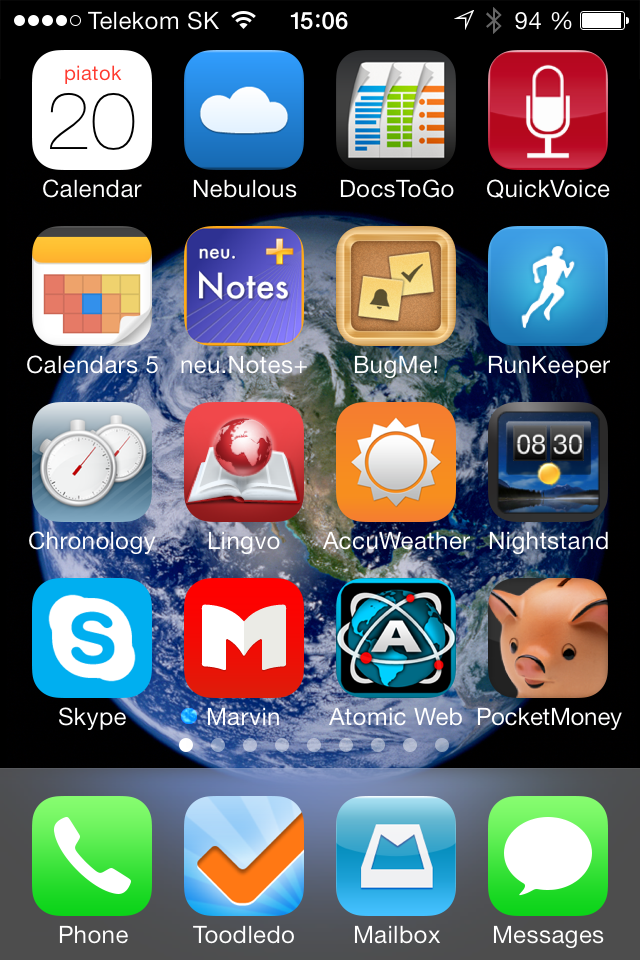Image resolution: width=640 pixels, height=960 pixels.
Task: Launch neu.Notes+ app
Action: coord(244,286)
